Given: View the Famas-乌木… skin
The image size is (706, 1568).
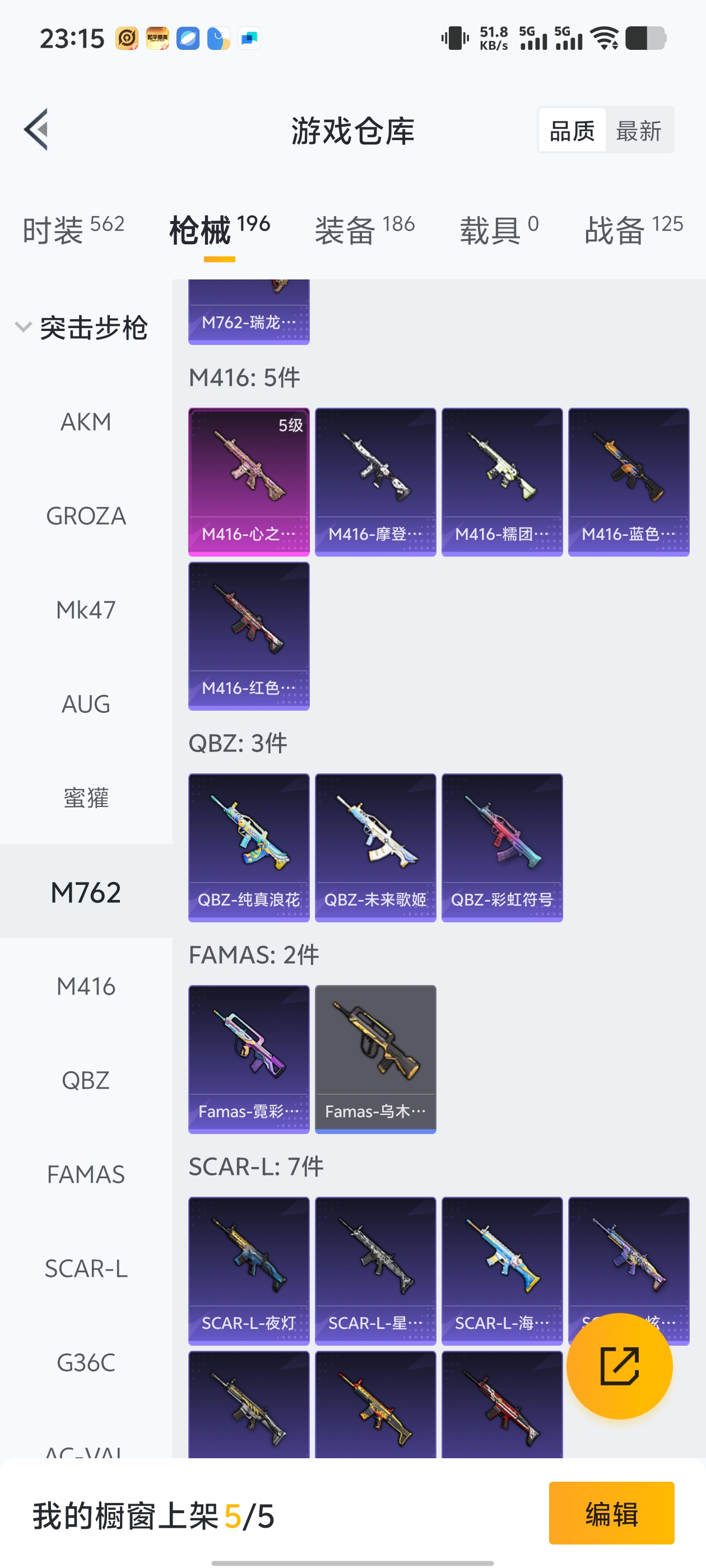Looking at the screenshot, I should pos(375,1059).
